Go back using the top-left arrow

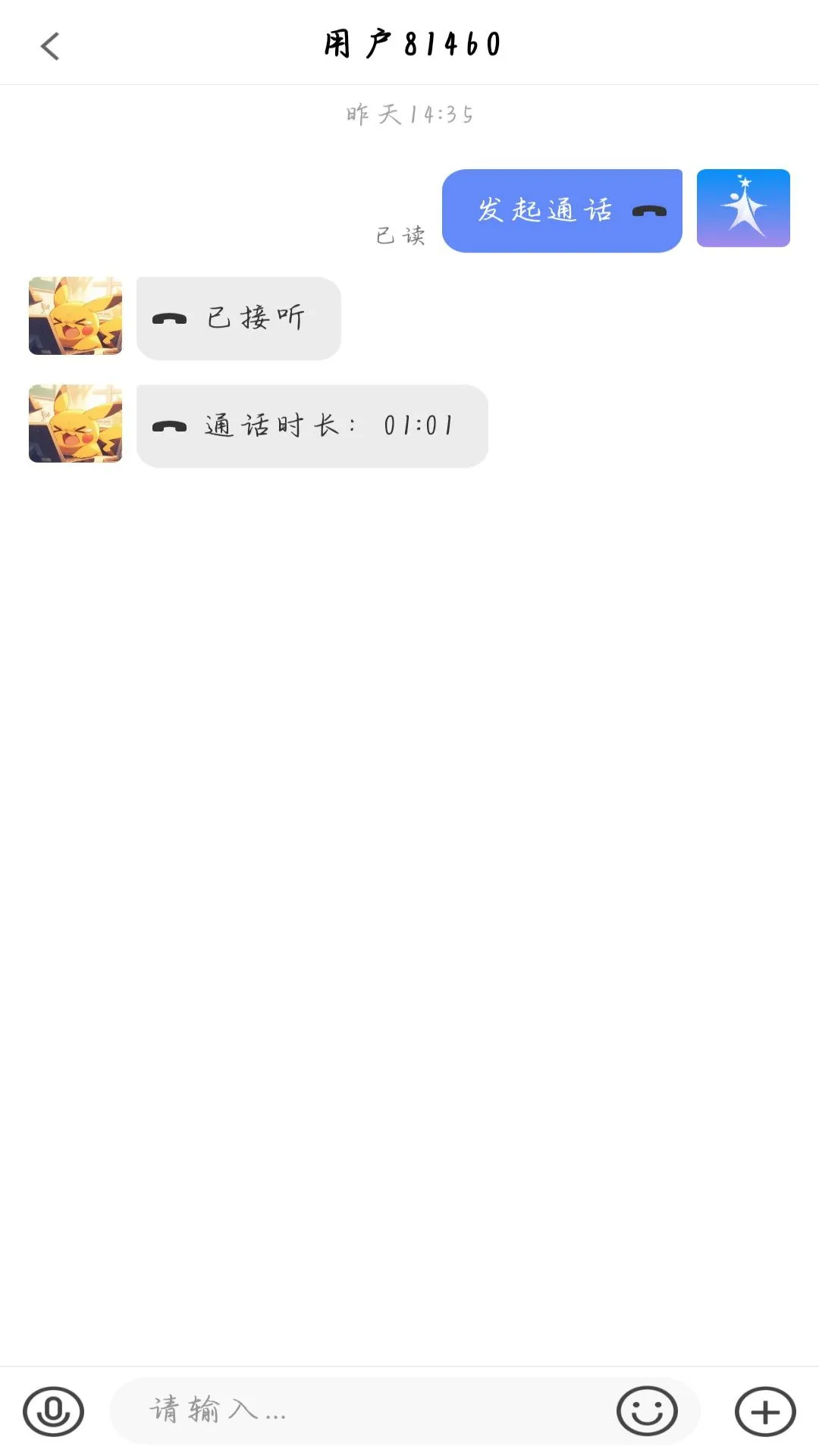[50, 46]
